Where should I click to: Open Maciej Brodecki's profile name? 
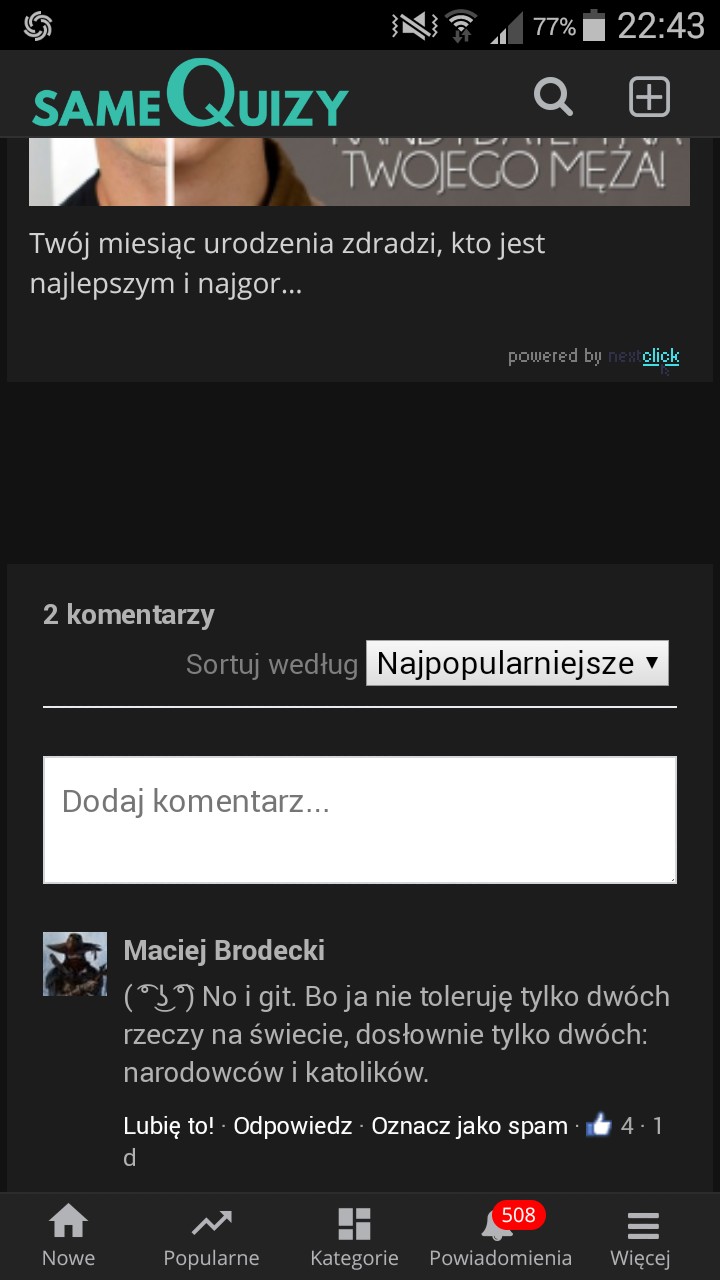[224, 950]
